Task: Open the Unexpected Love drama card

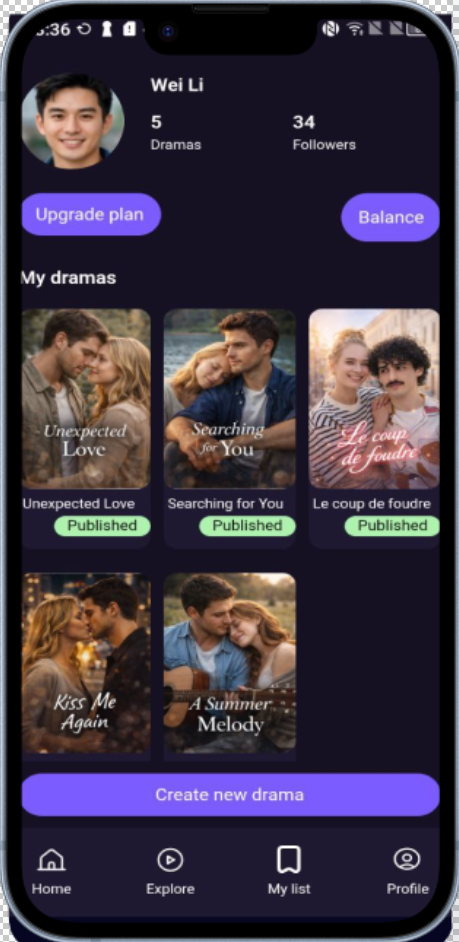Action: 86,428
